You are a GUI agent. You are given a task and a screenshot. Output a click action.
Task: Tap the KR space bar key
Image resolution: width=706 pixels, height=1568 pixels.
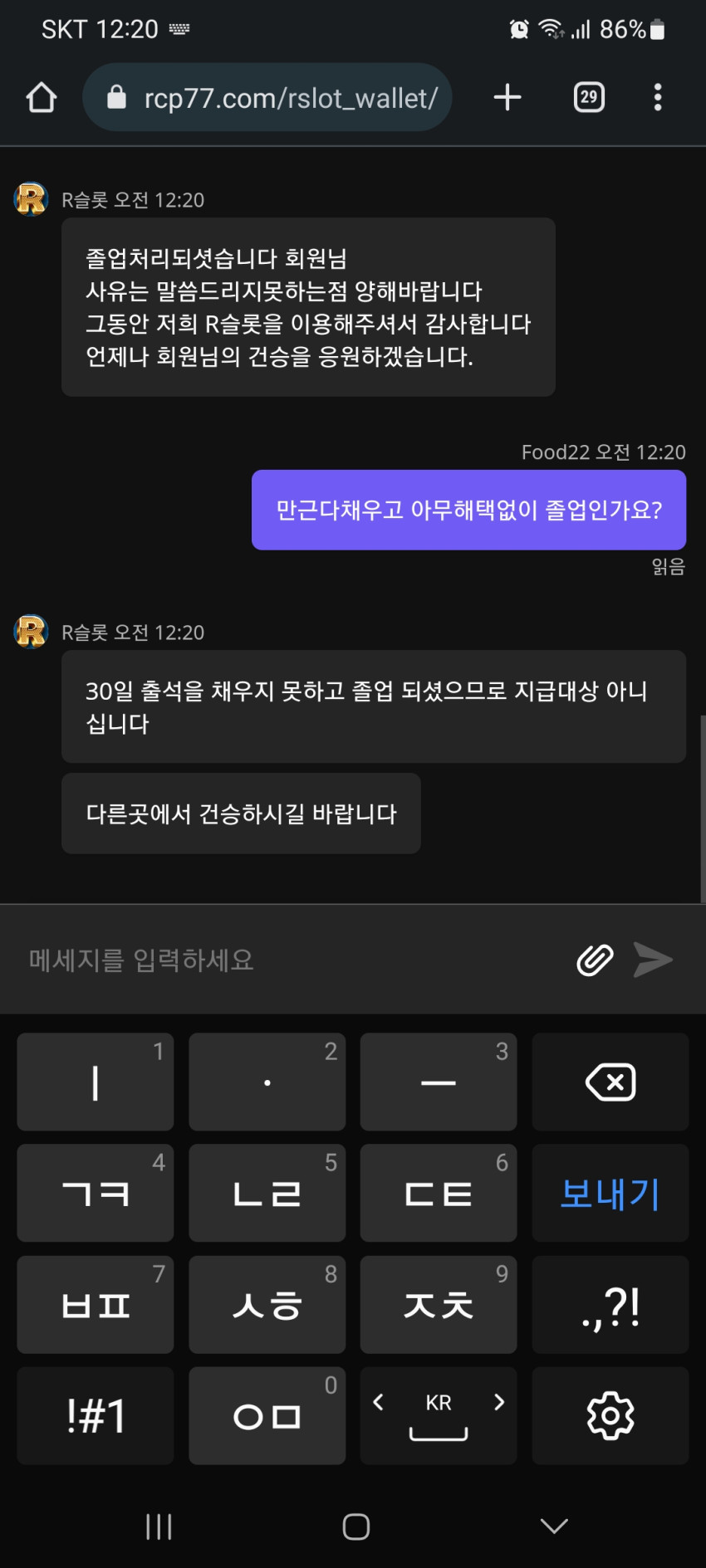tap(439, 1415)
